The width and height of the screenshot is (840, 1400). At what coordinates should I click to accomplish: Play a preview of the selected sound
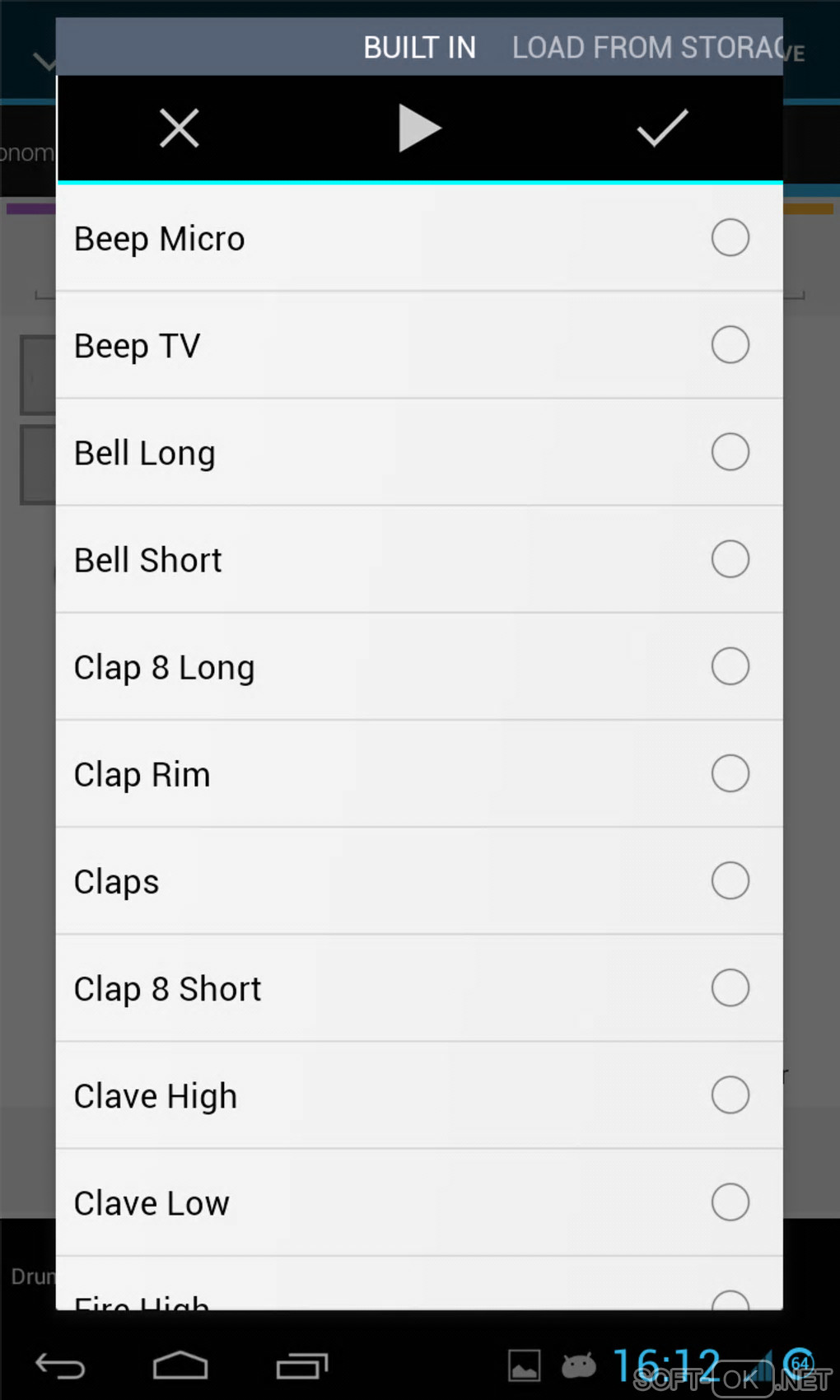(419, 128)
